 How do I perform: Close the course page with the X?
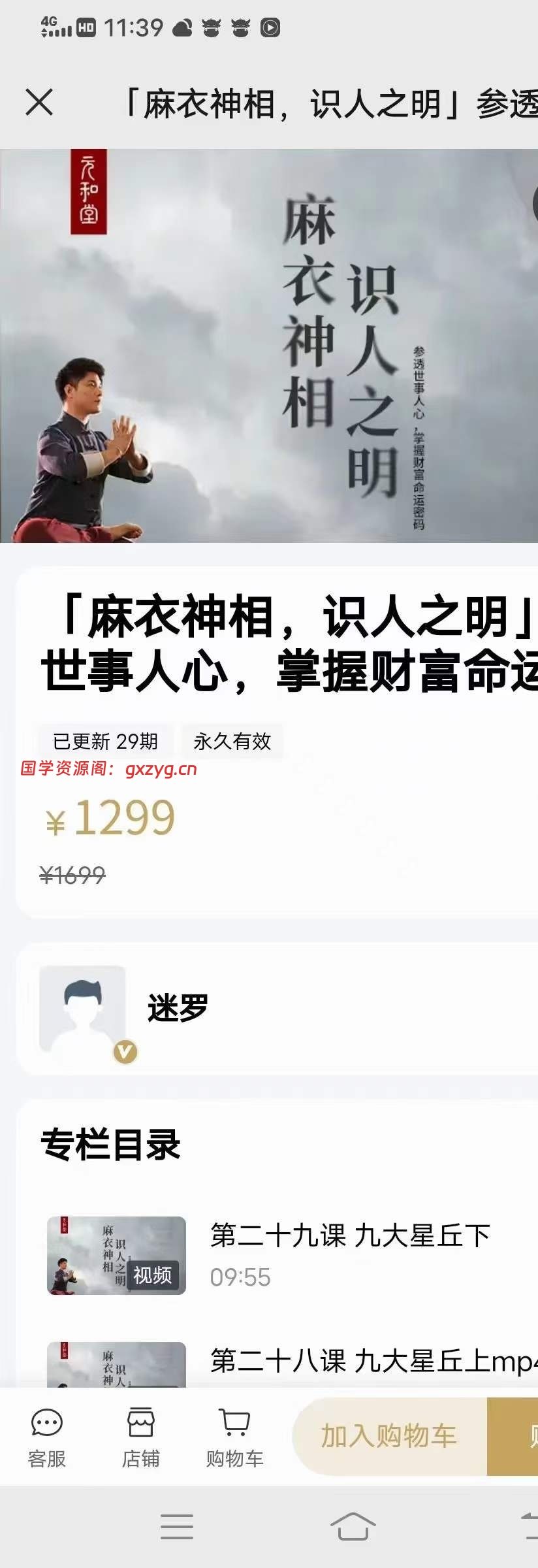pos(39,103)
